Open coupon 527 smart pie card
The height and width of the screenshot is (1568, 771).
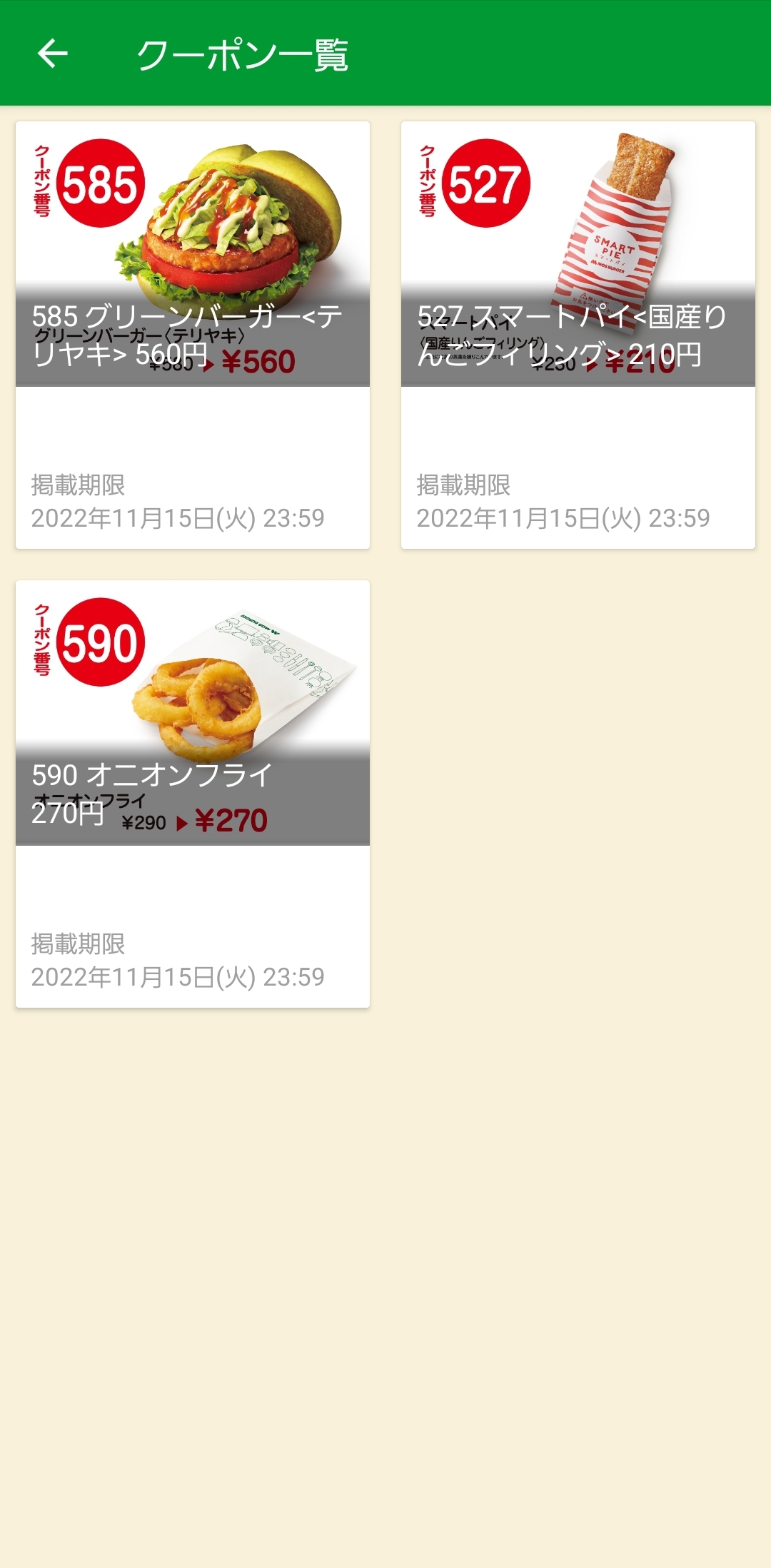tap(578, 334)
